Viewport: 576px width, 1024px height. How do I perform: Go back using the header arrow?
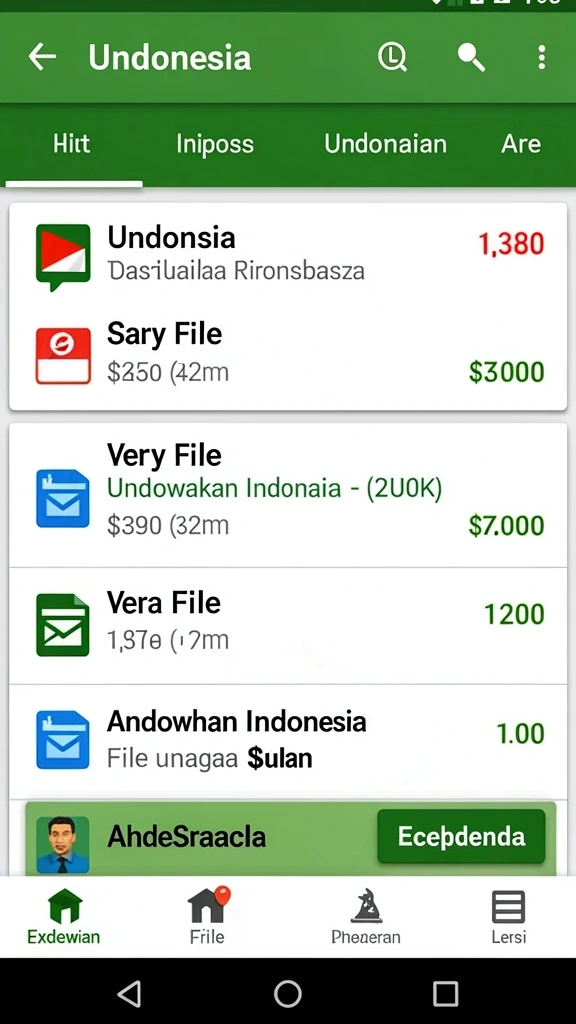point(42,57)
